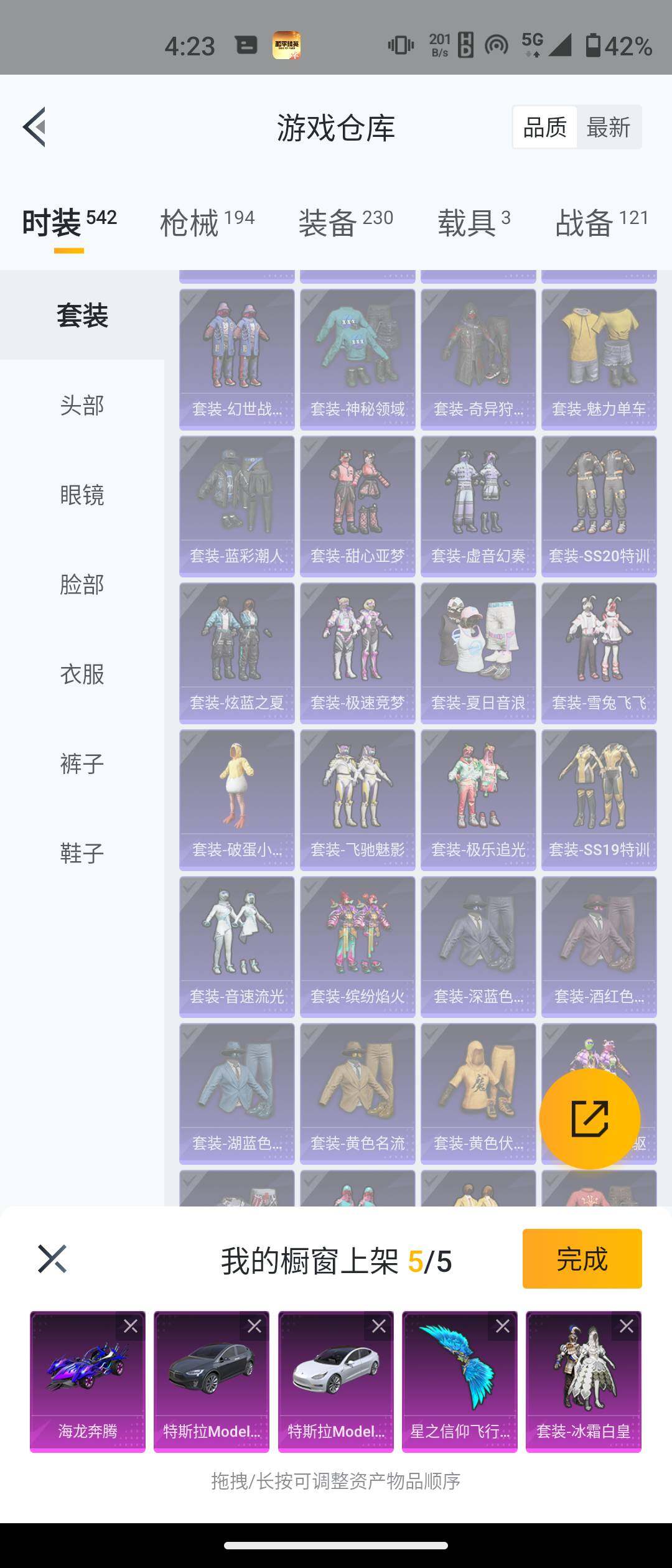Tap the 5G network status icon
This screenshot has width=672, height=1568.
tap(532, 45)
